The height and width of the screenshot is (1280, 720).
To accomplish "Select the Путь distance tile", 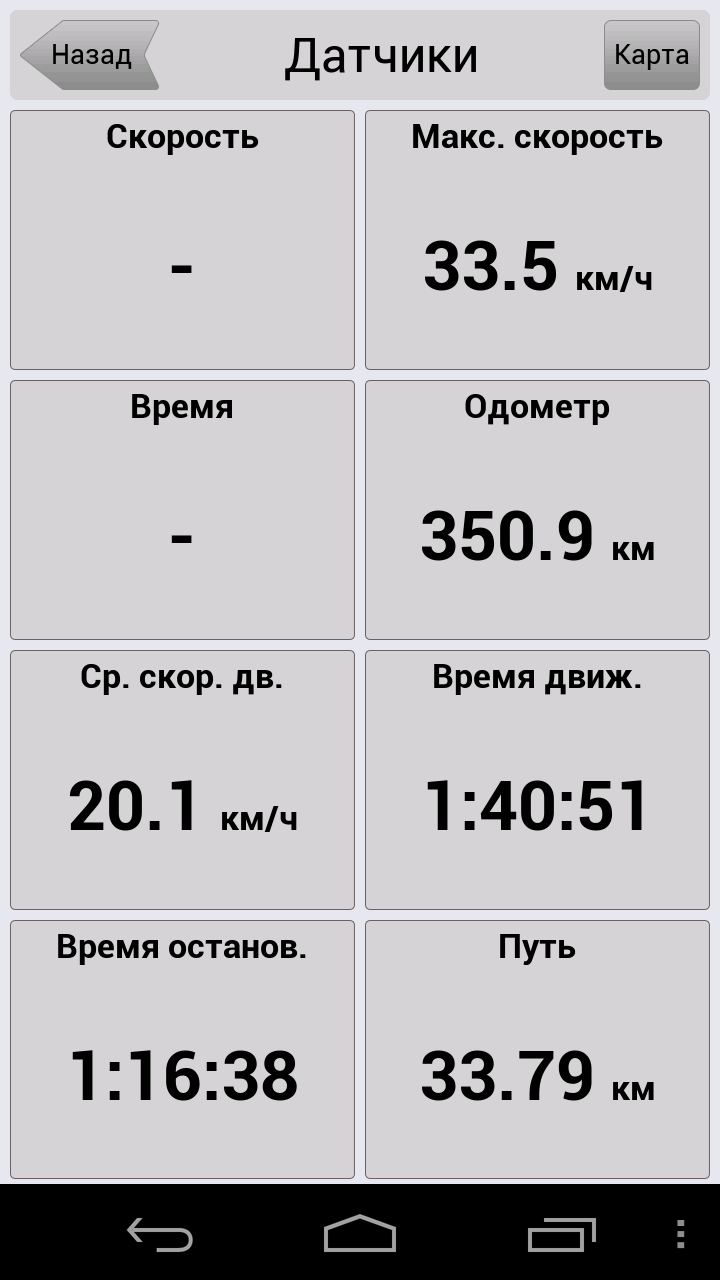I will pyautogui.click(x=537, y=1050).
